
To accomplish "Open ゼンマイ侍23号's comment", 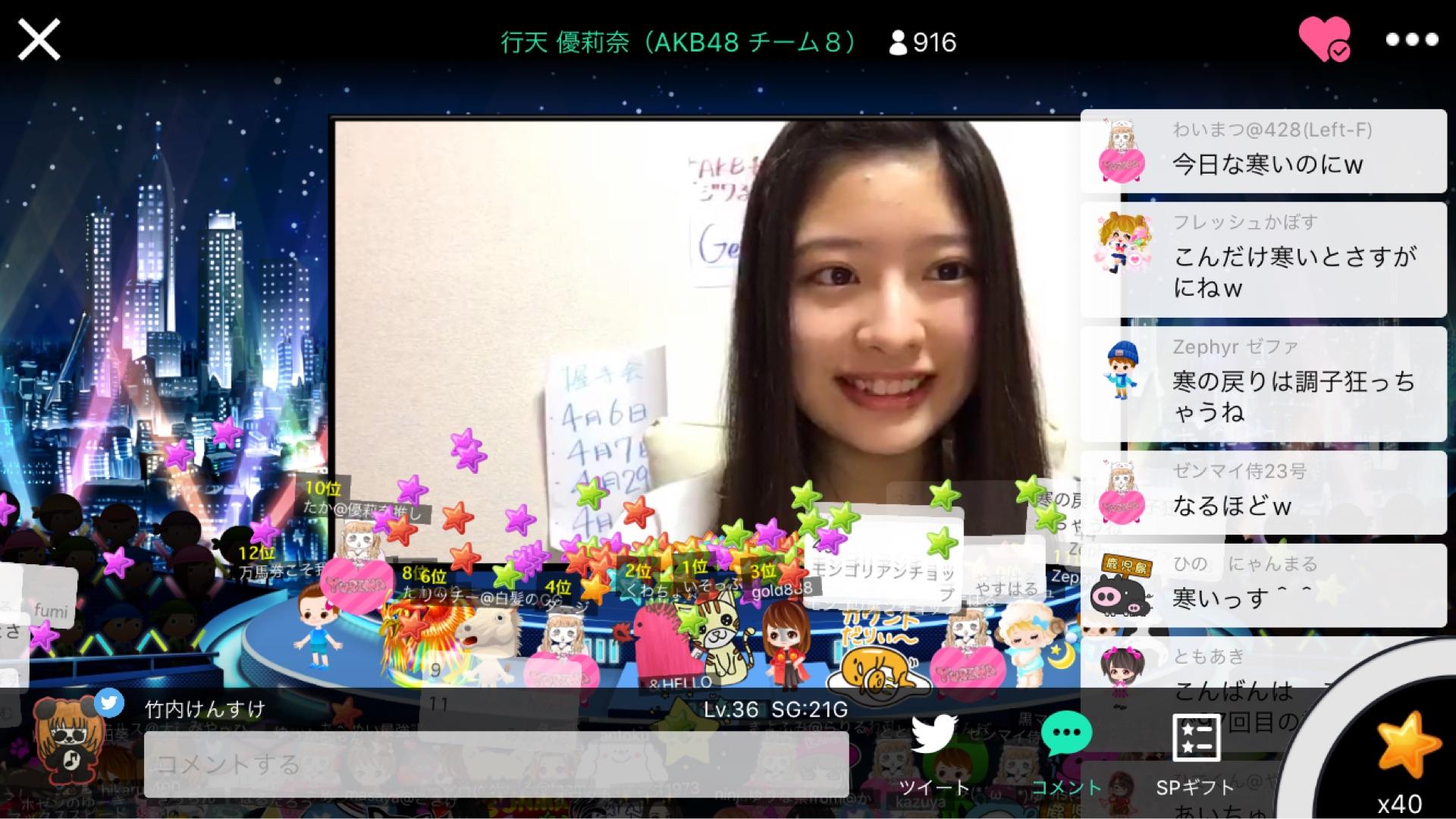I will [x=1263, y=492].
